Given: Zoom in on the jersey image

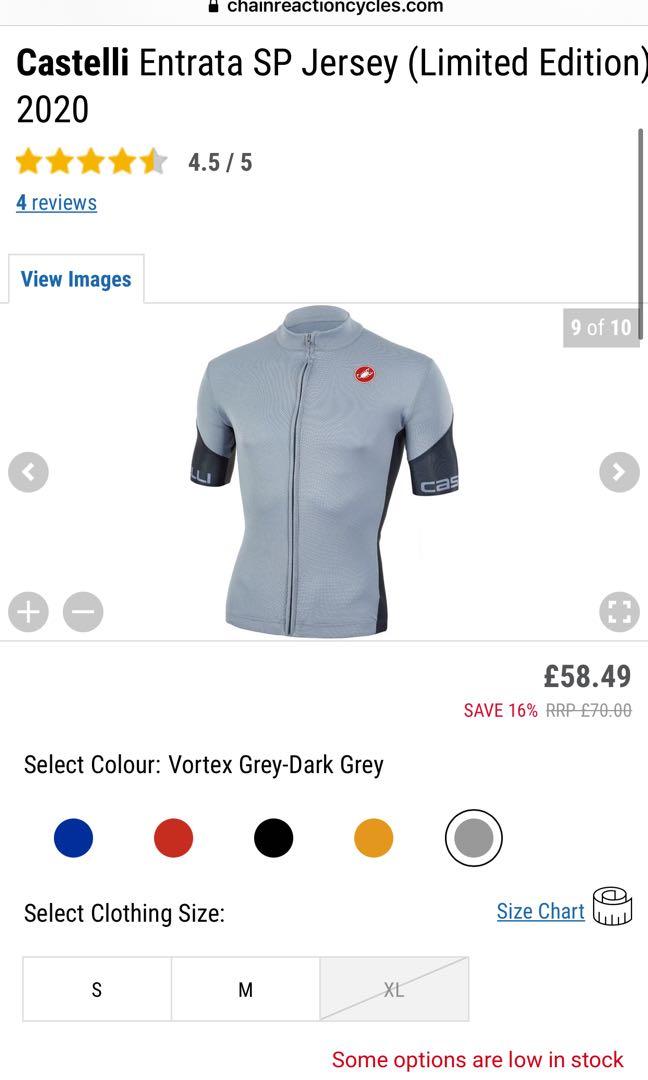Looking at the screenshot, I should [28, 612].
